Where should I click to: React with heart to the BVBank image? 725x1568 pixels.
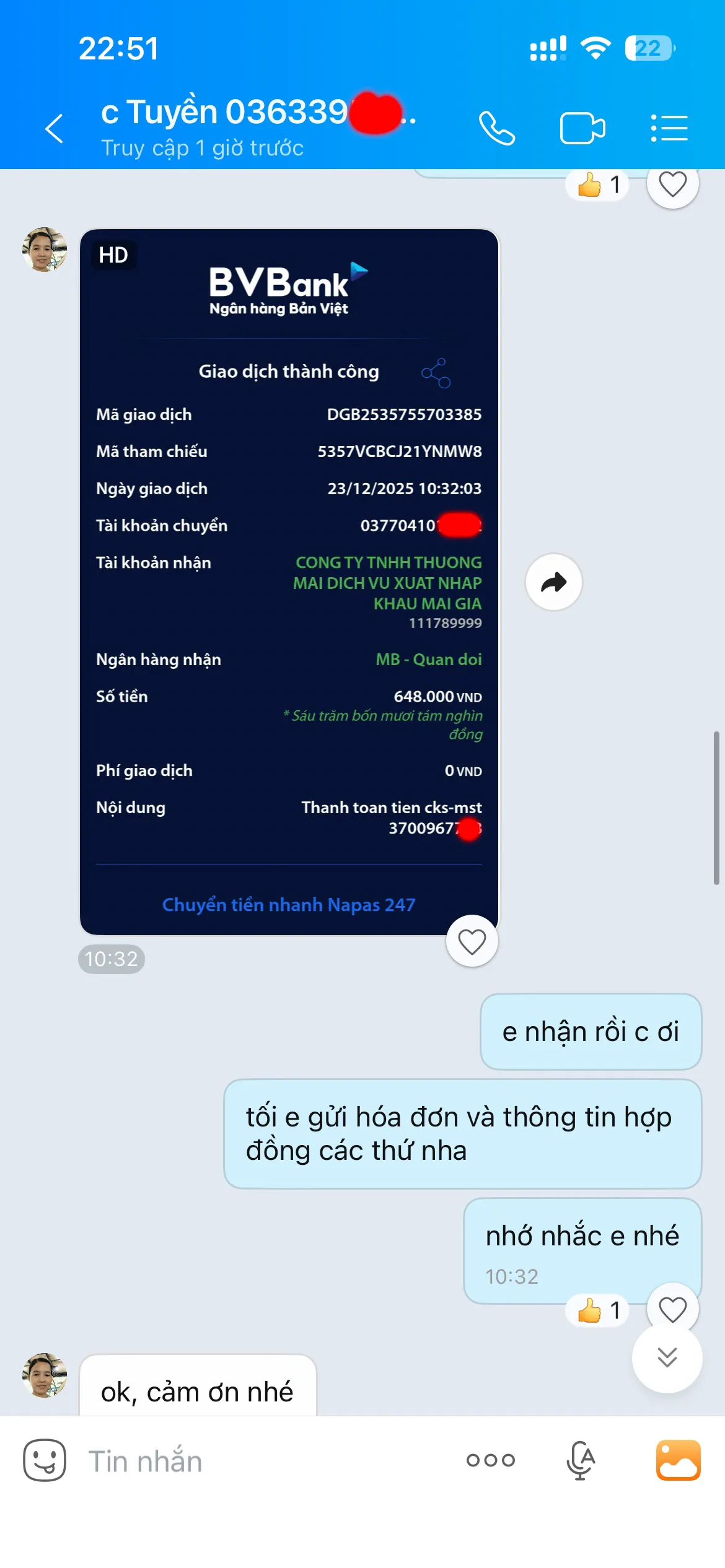point(472,941)
